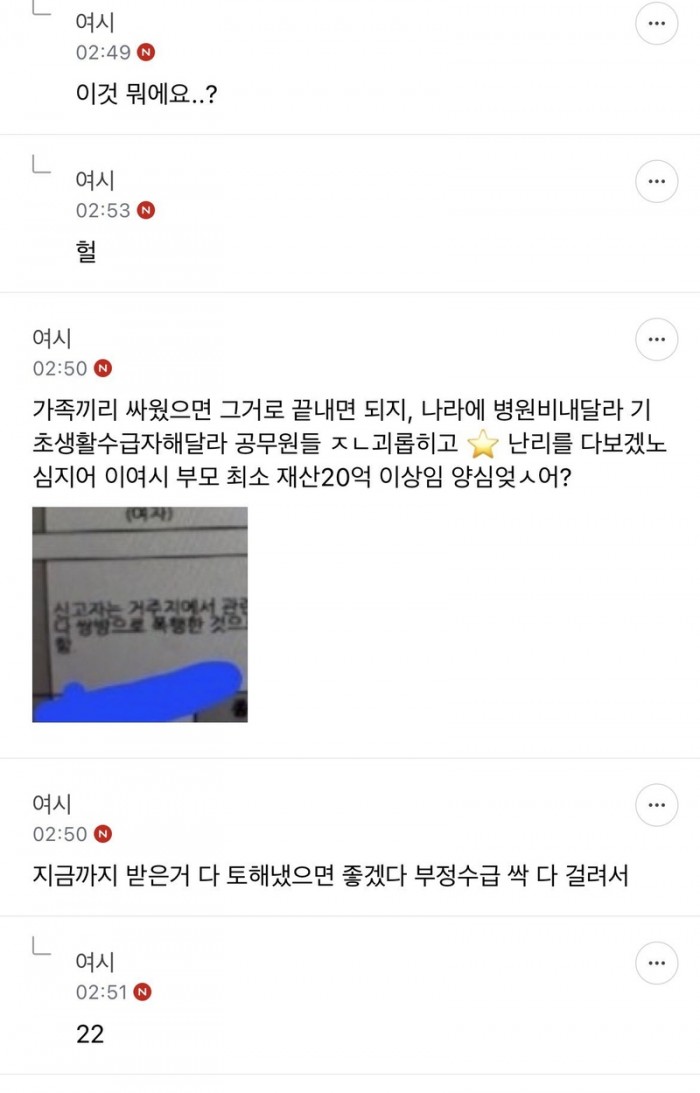Open more options for the "이것 뭐에요..?" reply
The width and height of the screenshot is (700, 1093).
pyautogui.click(x=657, y=27)
